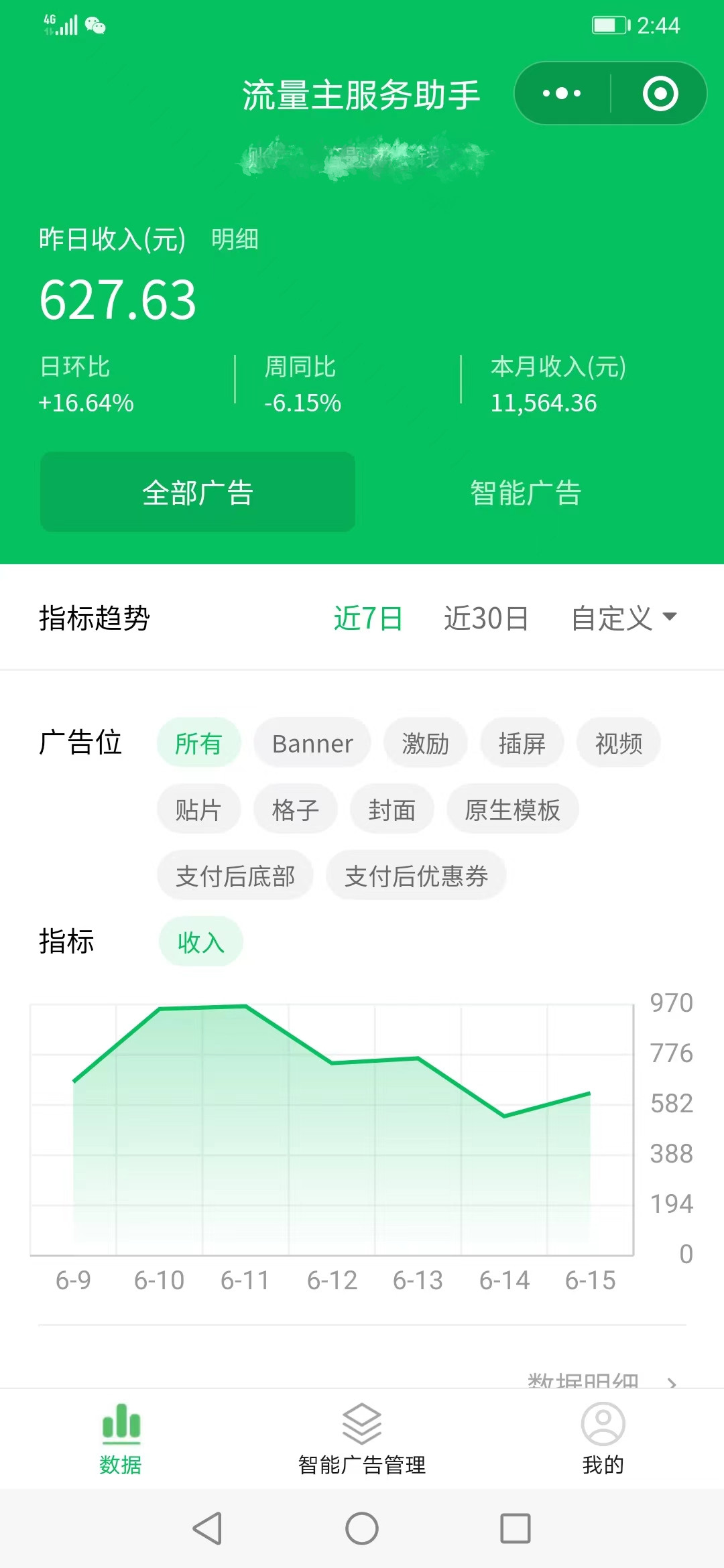Choose 支付后底部 ad slot chip
The height and width of the screenshot is (1568, 724).
pyautogui.click(x=235, y=876)
